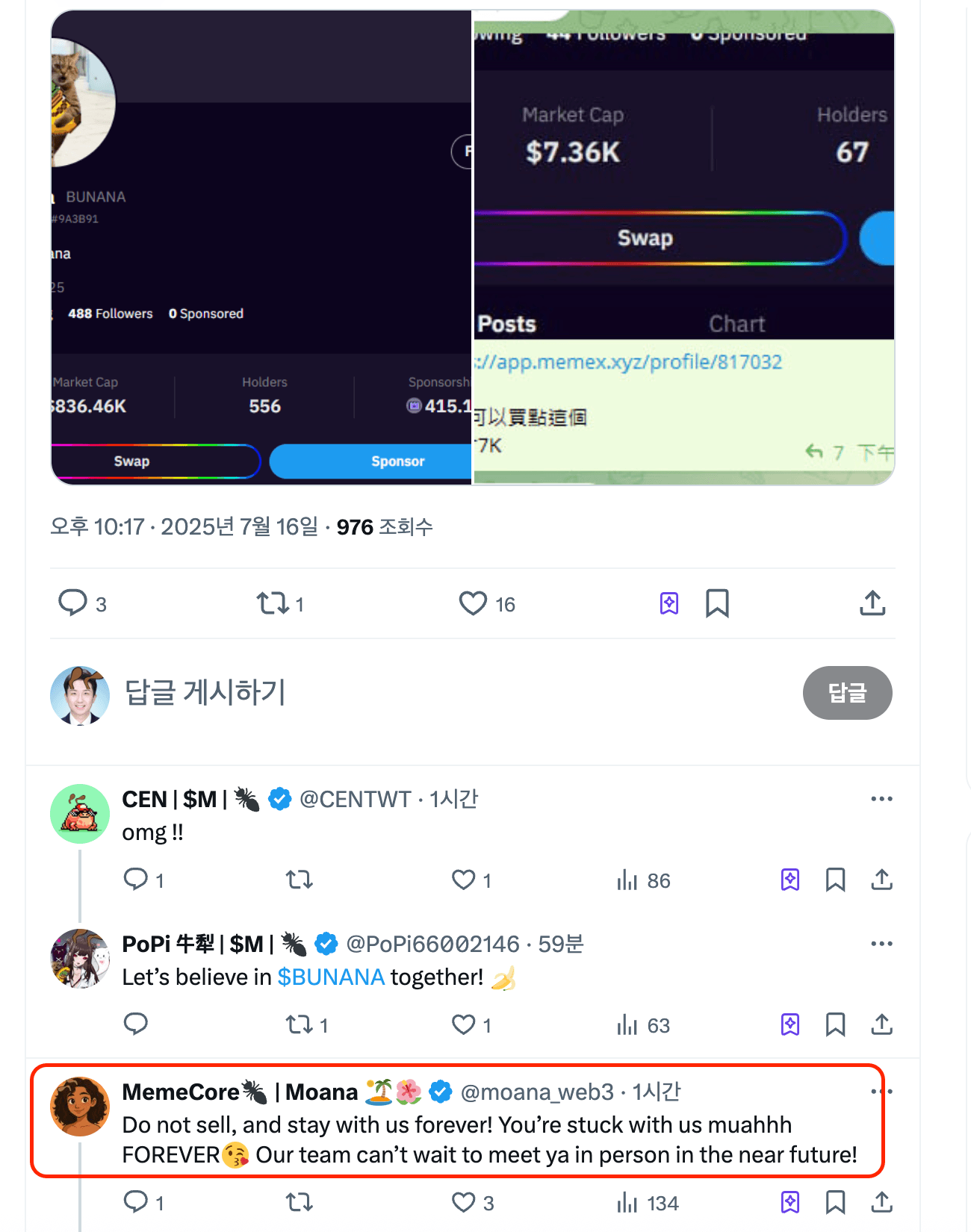Share Moana's reply
Screen dimensions: 971x1232
881,1202
